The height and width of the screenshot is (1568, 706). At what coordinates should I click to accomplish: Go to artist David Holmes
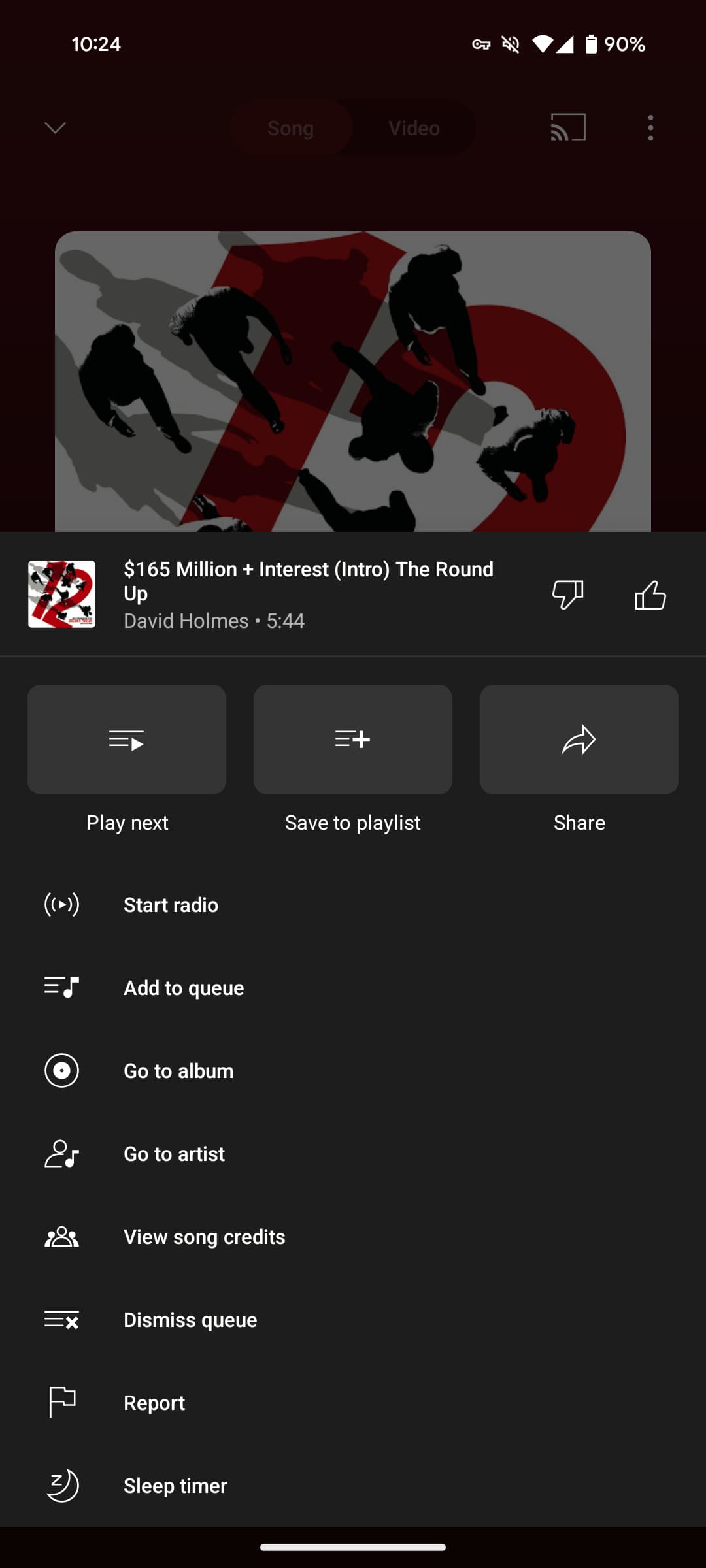pos(174,1154)
